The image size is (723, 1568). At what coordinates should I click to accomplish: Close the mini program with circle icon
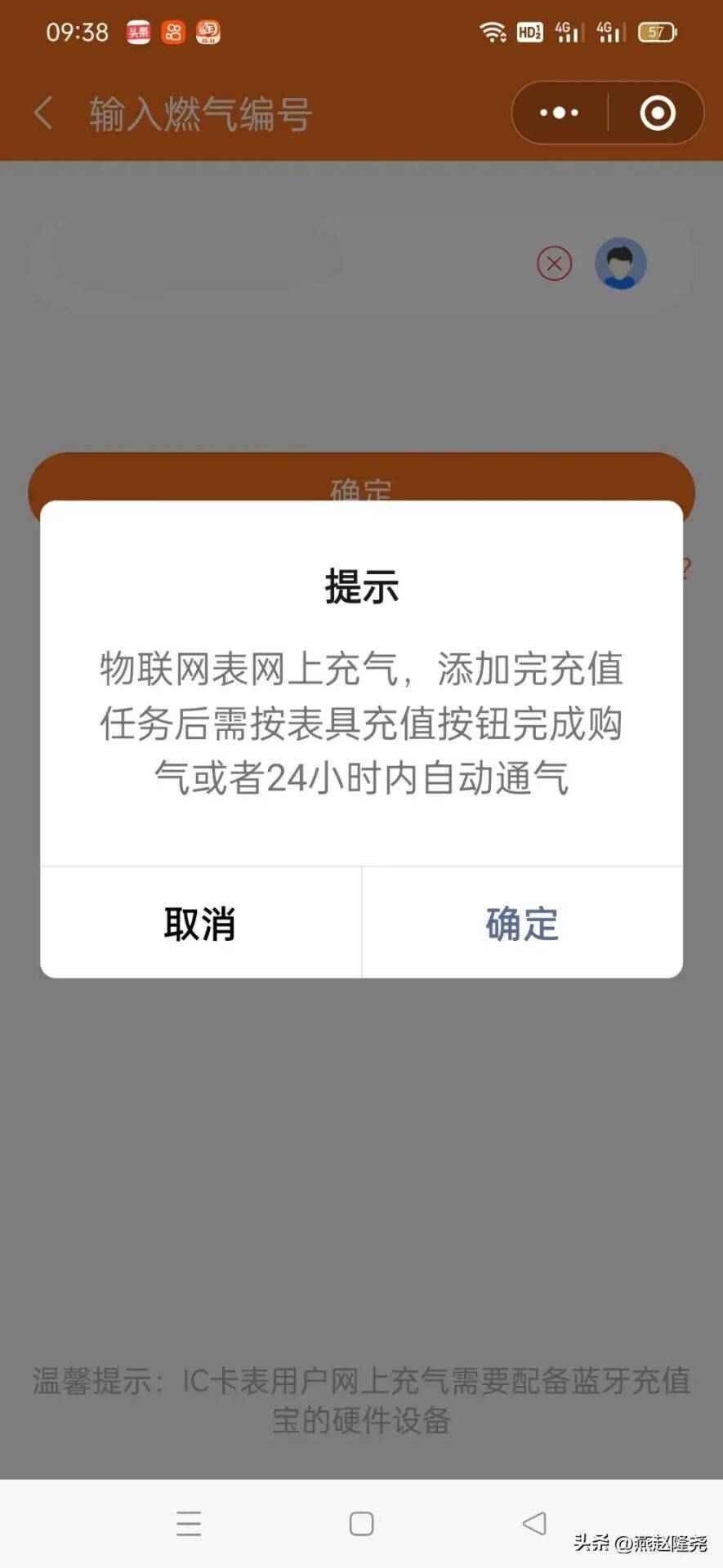pos(658,113)
